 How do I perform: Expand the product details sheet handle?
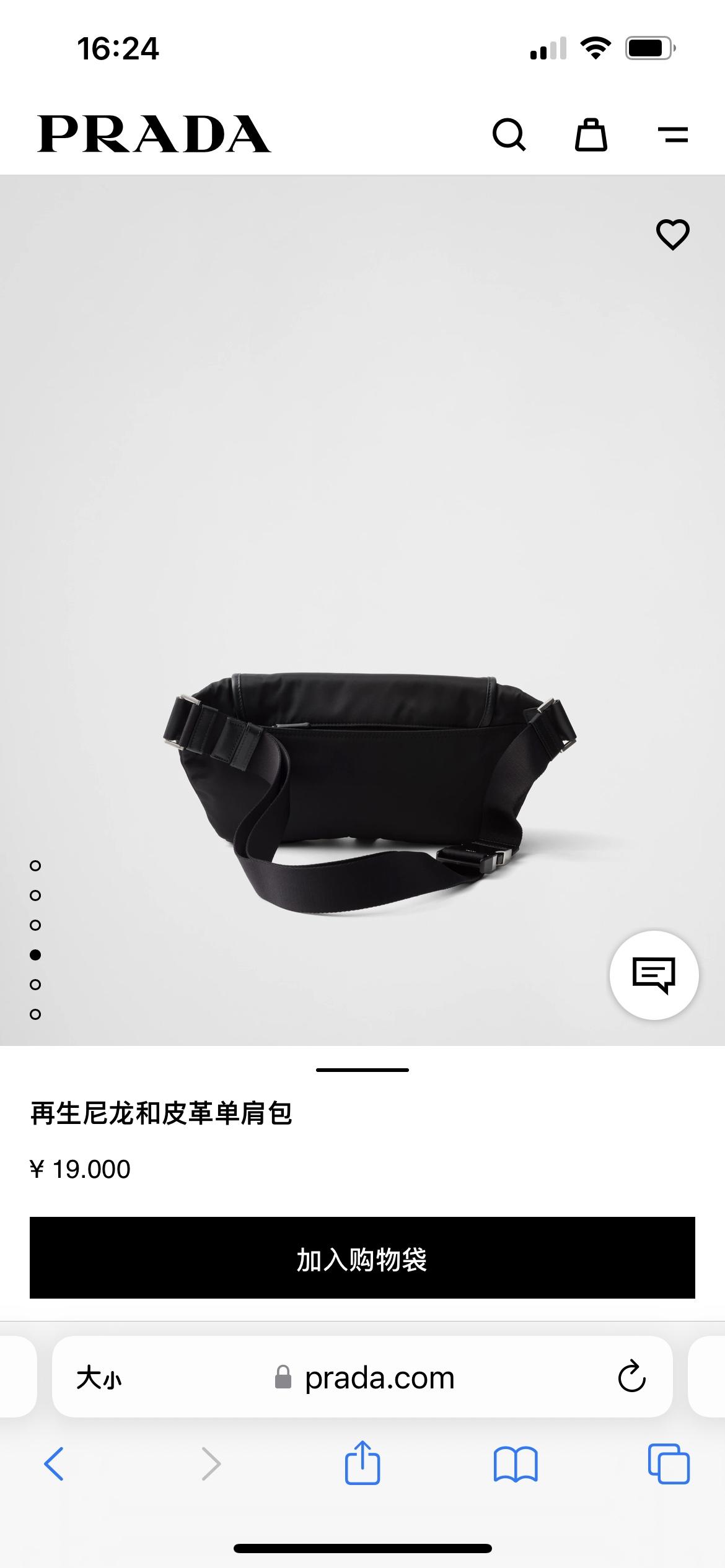tap(362, 1069)
